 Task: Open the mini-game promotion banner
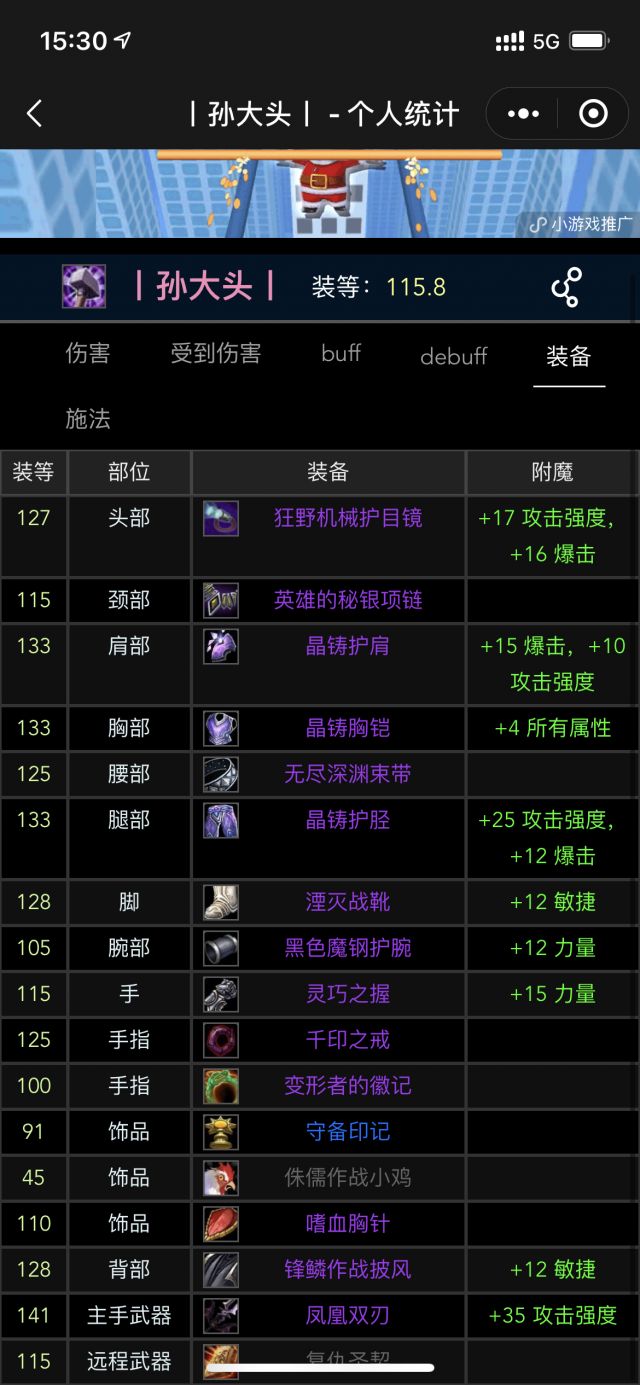pos(320,193)
